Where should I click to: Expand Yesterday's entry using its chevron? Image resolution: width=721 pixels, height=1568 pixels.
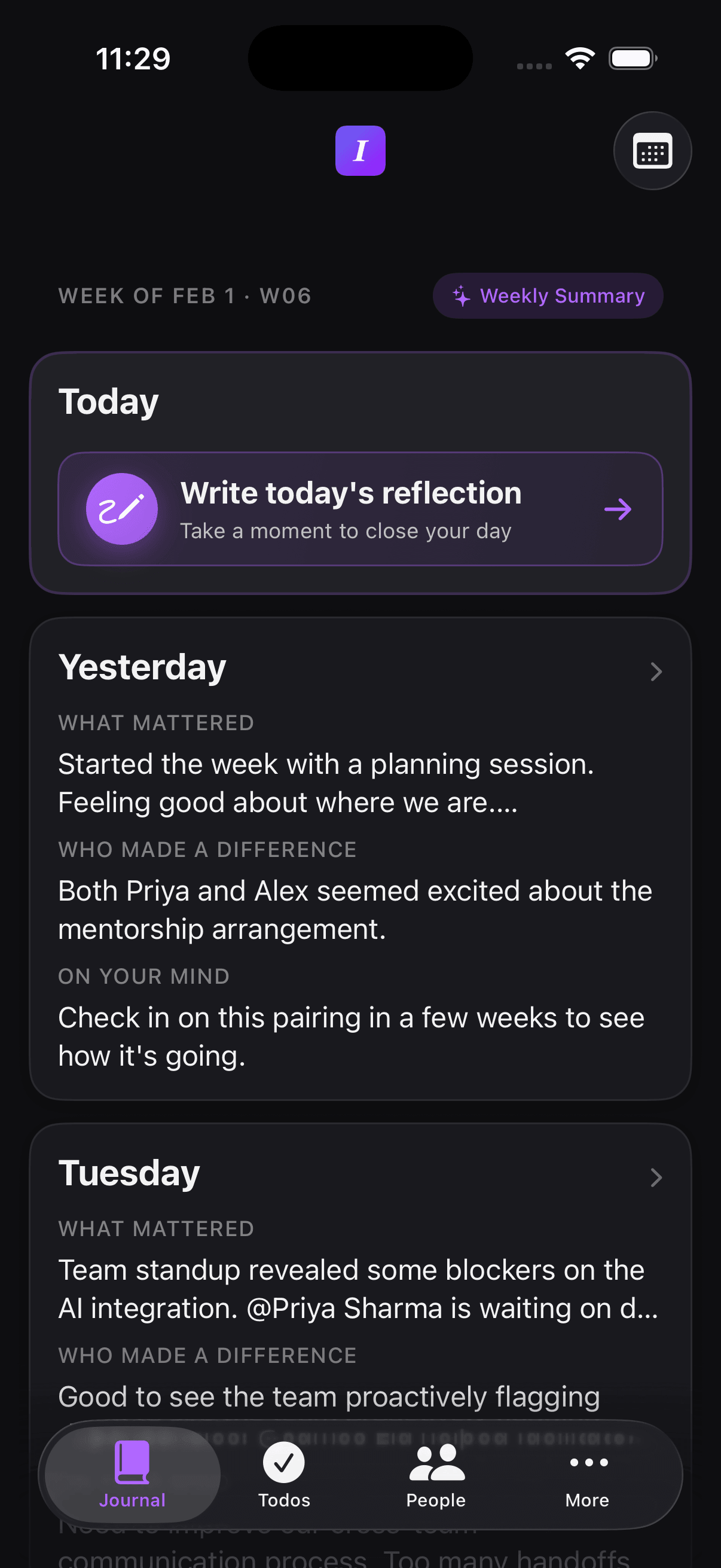click(x=655, y=672)
